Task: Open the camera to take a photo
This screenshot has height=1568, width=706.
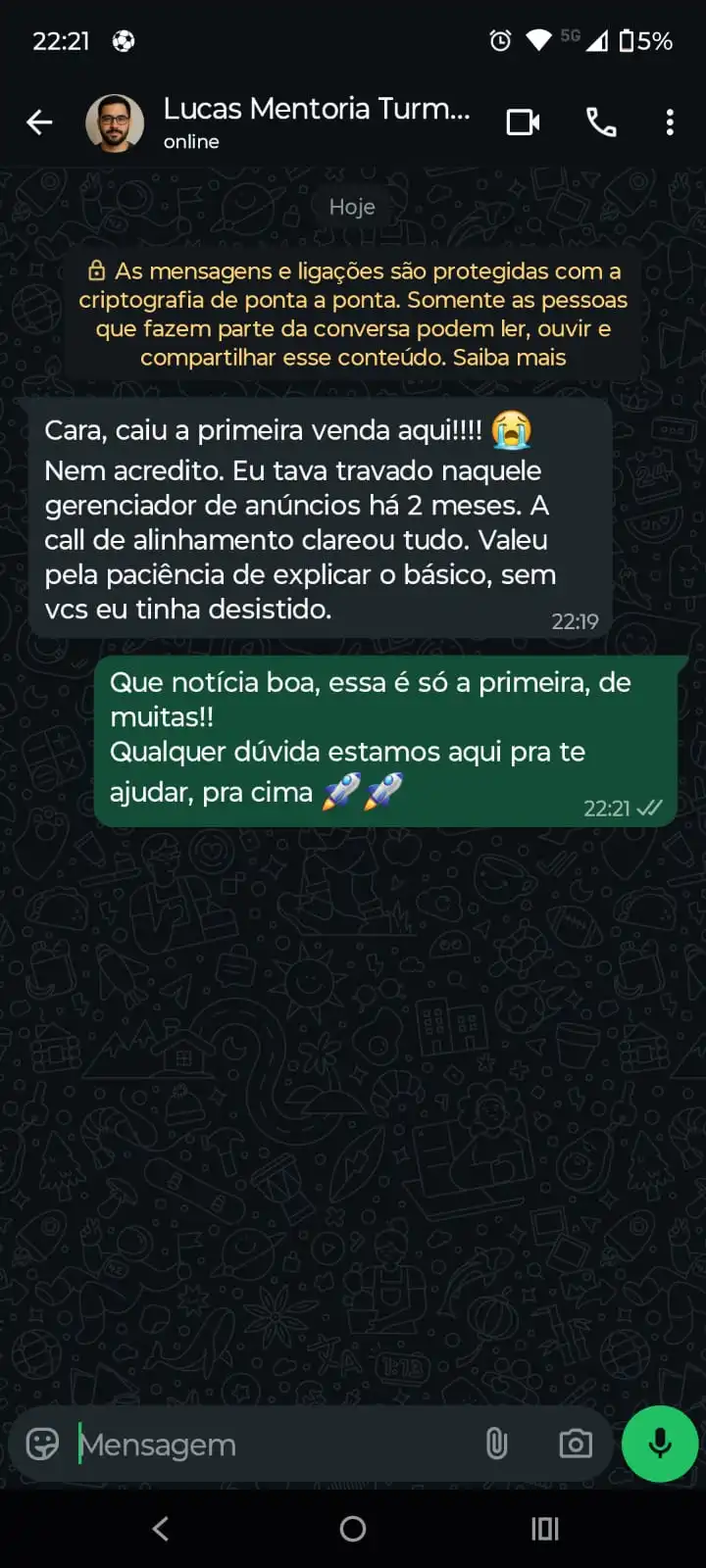Action: [x=575, y=1444]
